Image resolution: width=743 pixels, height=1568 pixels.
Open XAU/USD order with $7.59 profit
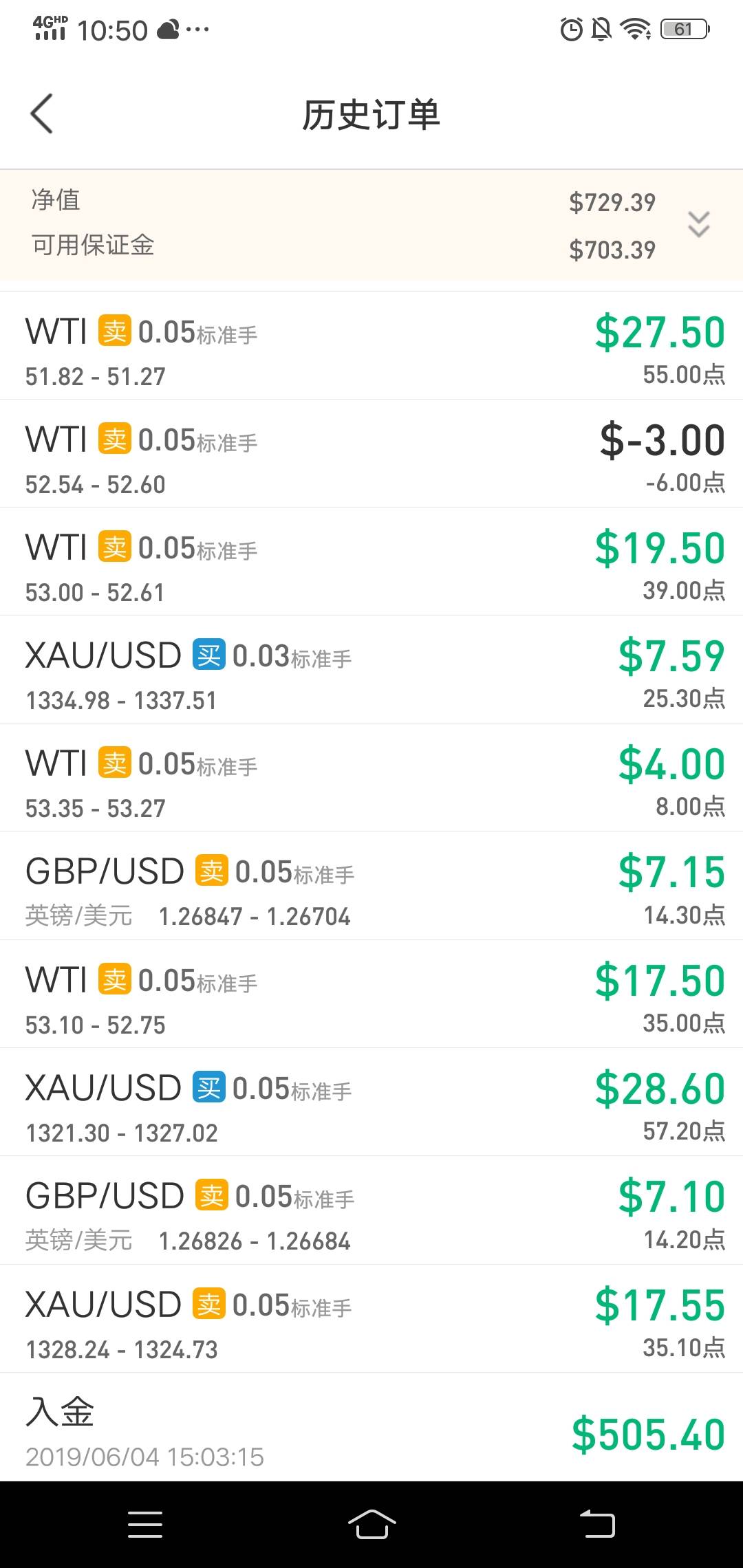[371, 670]
